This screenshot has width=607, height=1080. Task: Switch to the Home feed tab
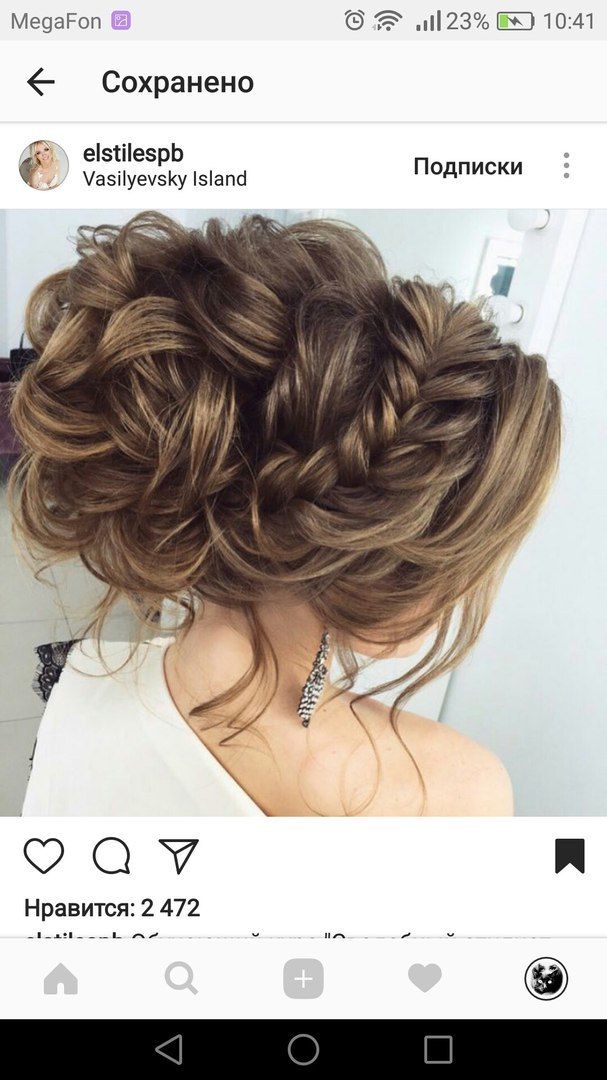click(x=61, y=979)
